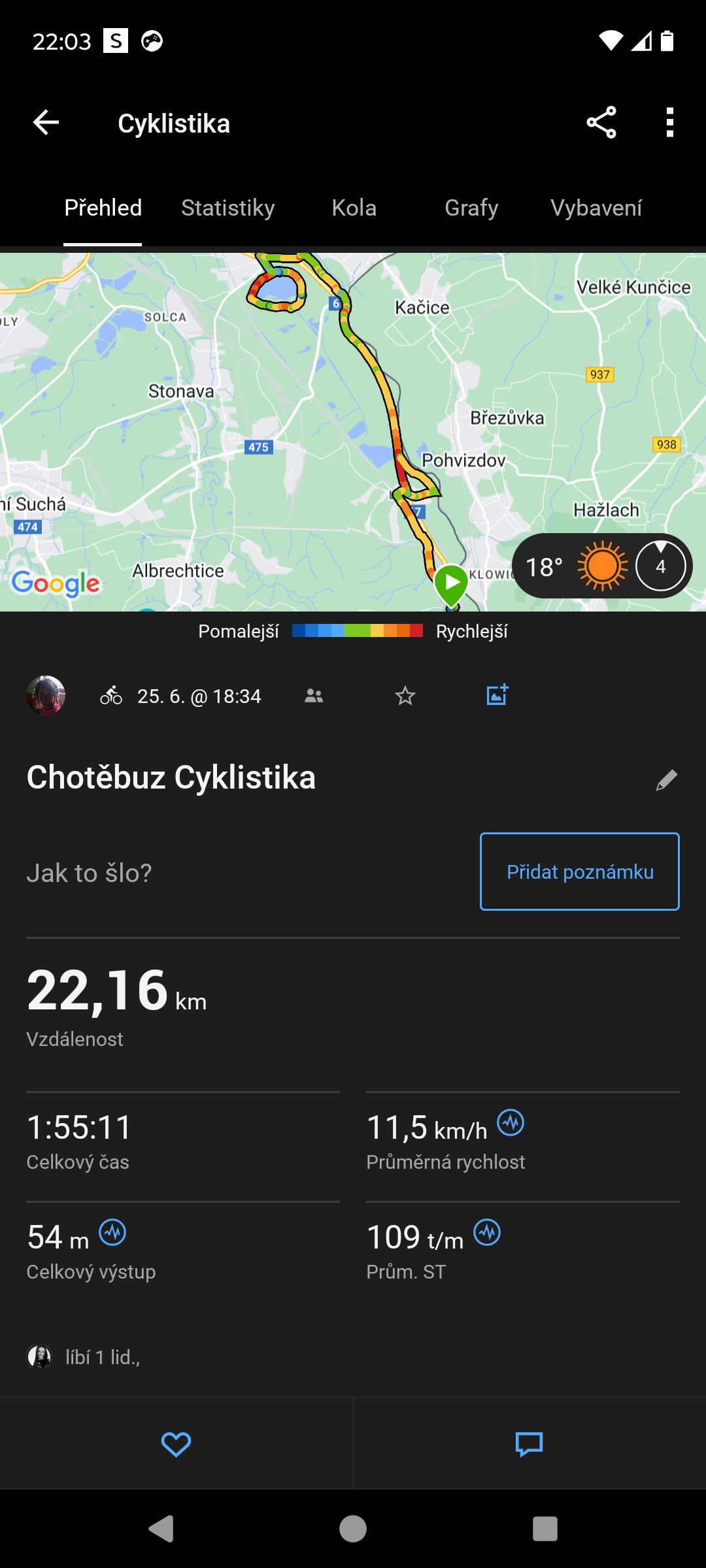This screenshot has width=706, height=1568.
Task: Edit the Chotěbuz Cyklistika title
Action: 666,779
